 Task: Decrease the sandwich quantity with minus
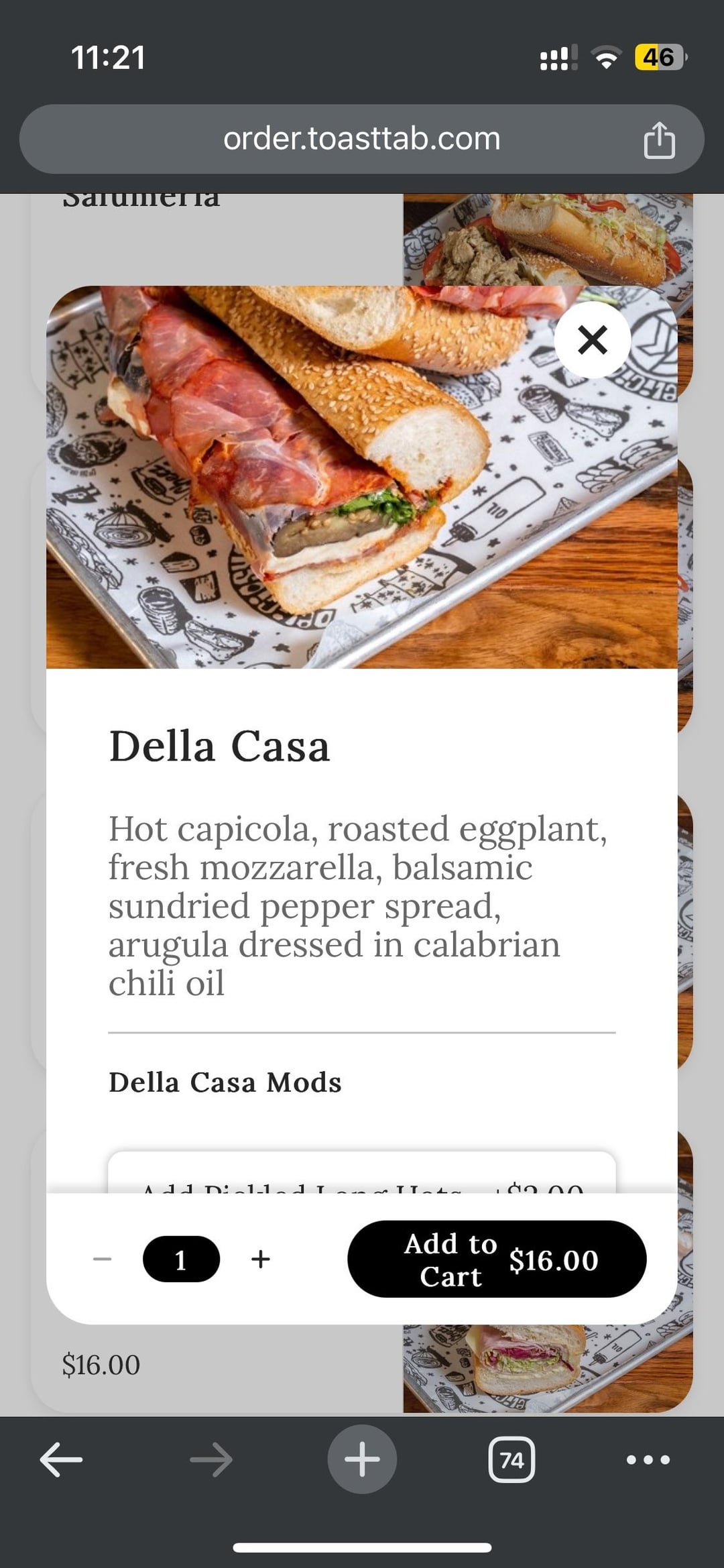point(103,1259)
